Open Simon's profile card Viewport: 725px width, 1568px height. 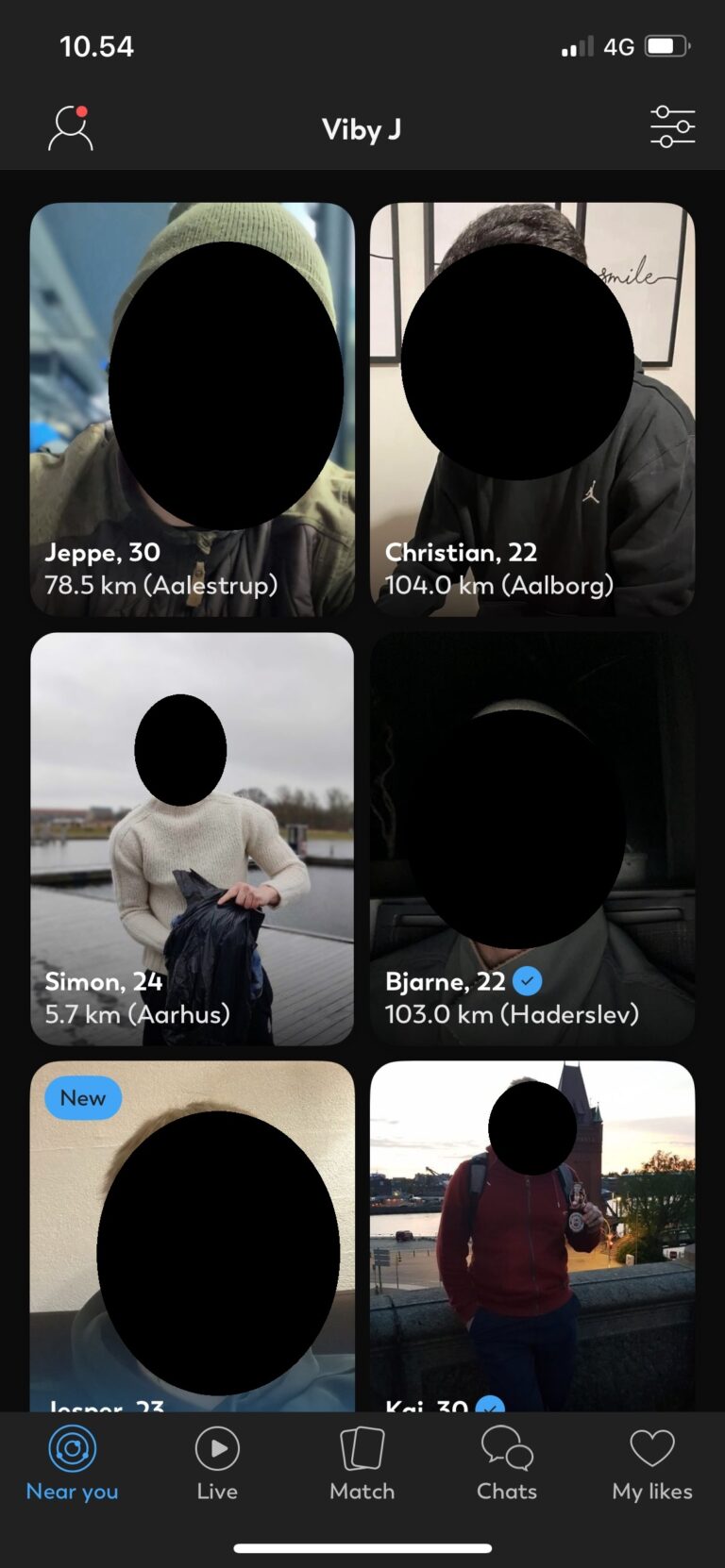click(x=193, y=838)
